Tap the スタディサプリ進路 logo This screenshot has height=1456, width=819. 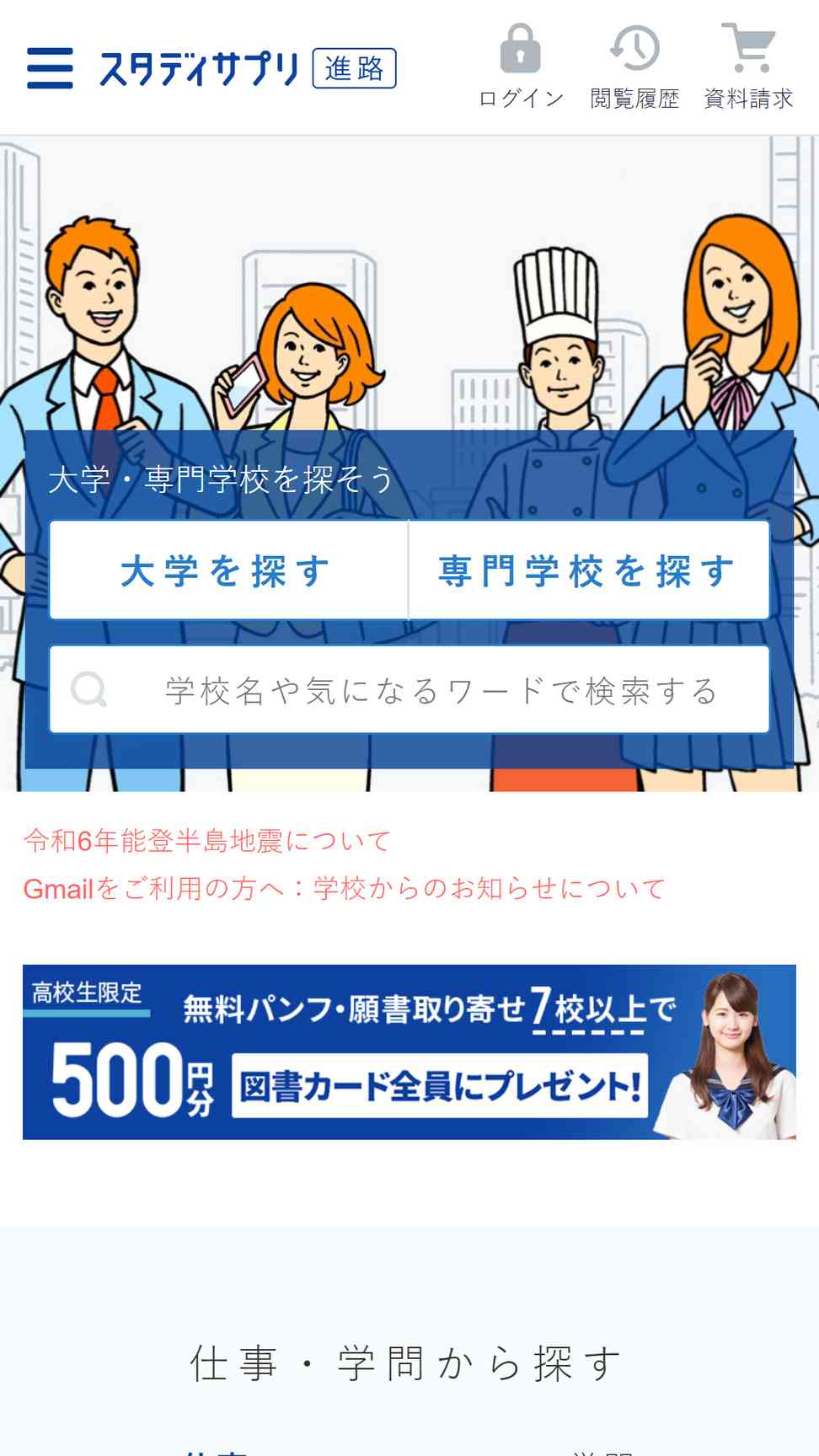[248, 68]
